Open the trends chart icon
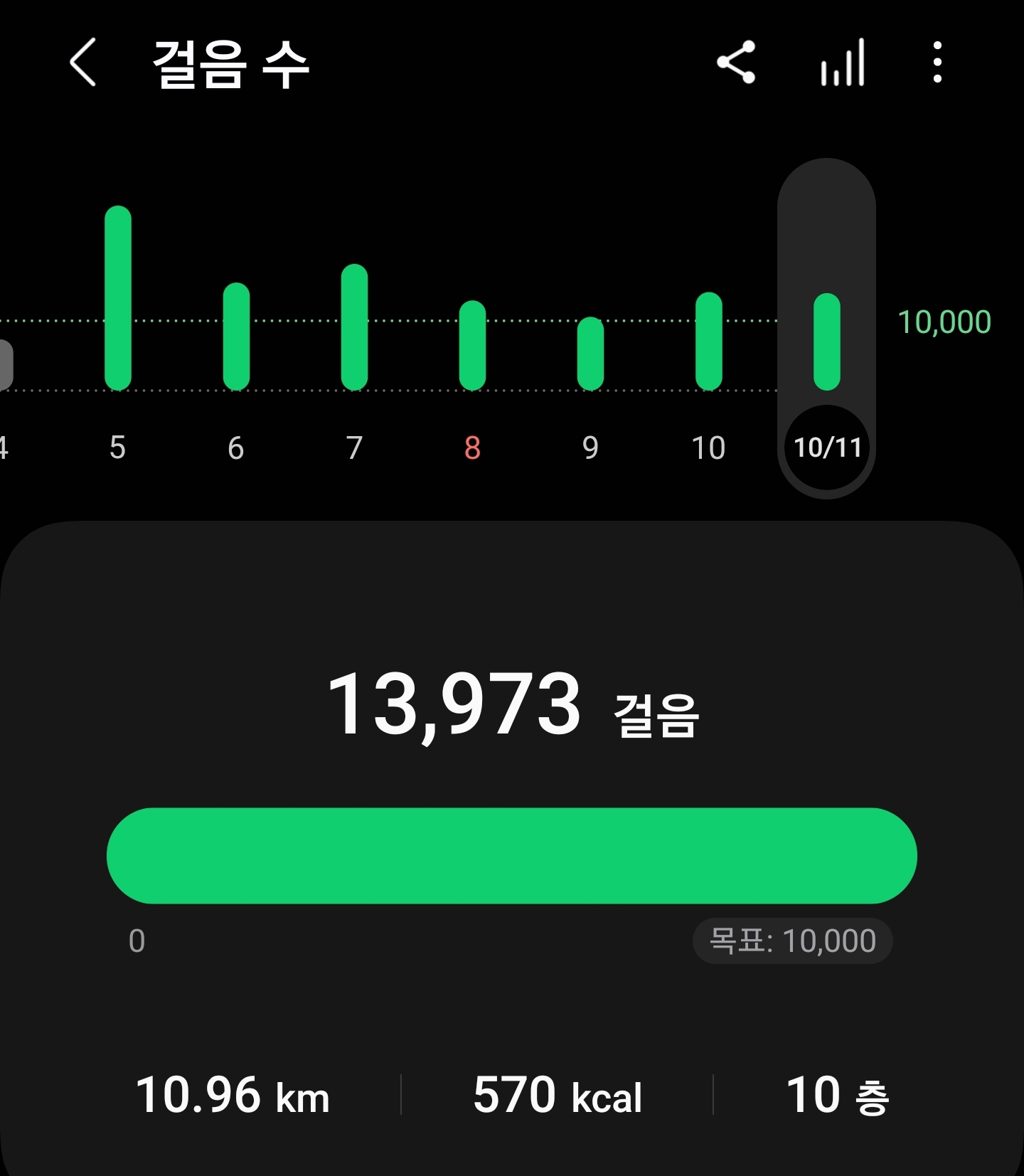Image resolution: width=1024 pixels, height=1176 pixels. coord(842,63)
